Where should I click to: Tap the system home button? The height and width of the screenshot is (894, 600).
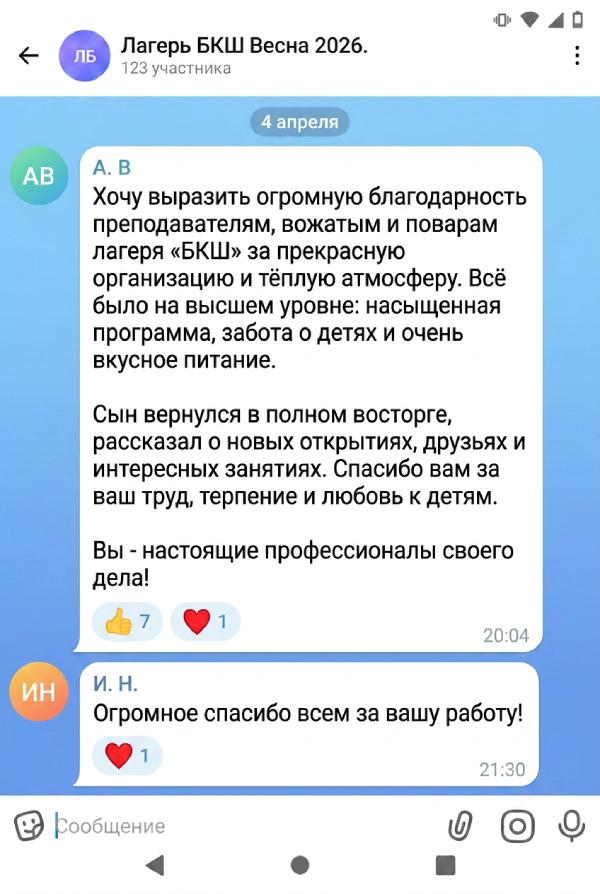300,866
